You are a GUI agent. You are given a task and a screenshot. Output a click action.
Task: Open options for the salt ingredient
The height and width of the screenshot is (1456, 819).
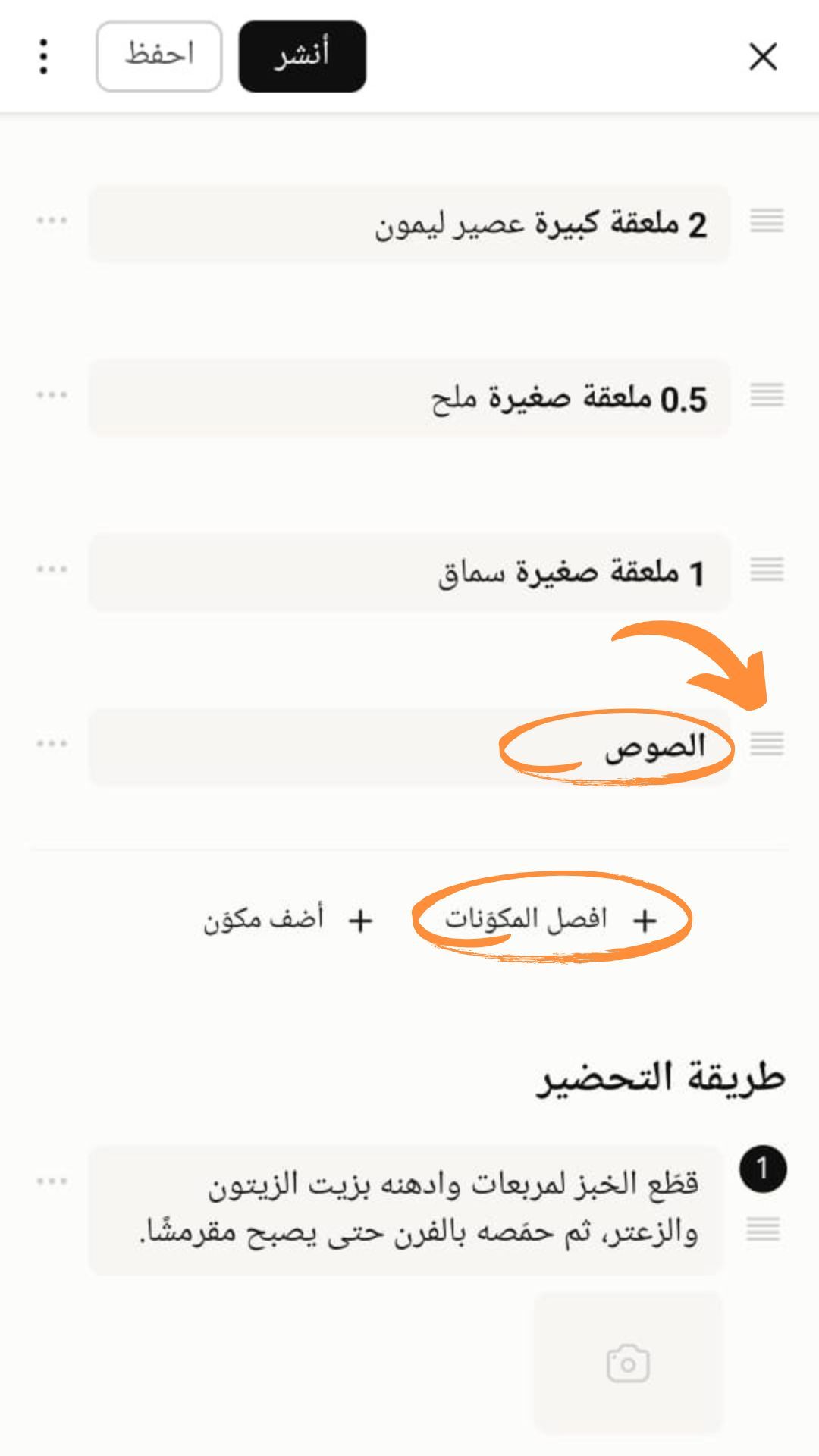pos(52,395)
